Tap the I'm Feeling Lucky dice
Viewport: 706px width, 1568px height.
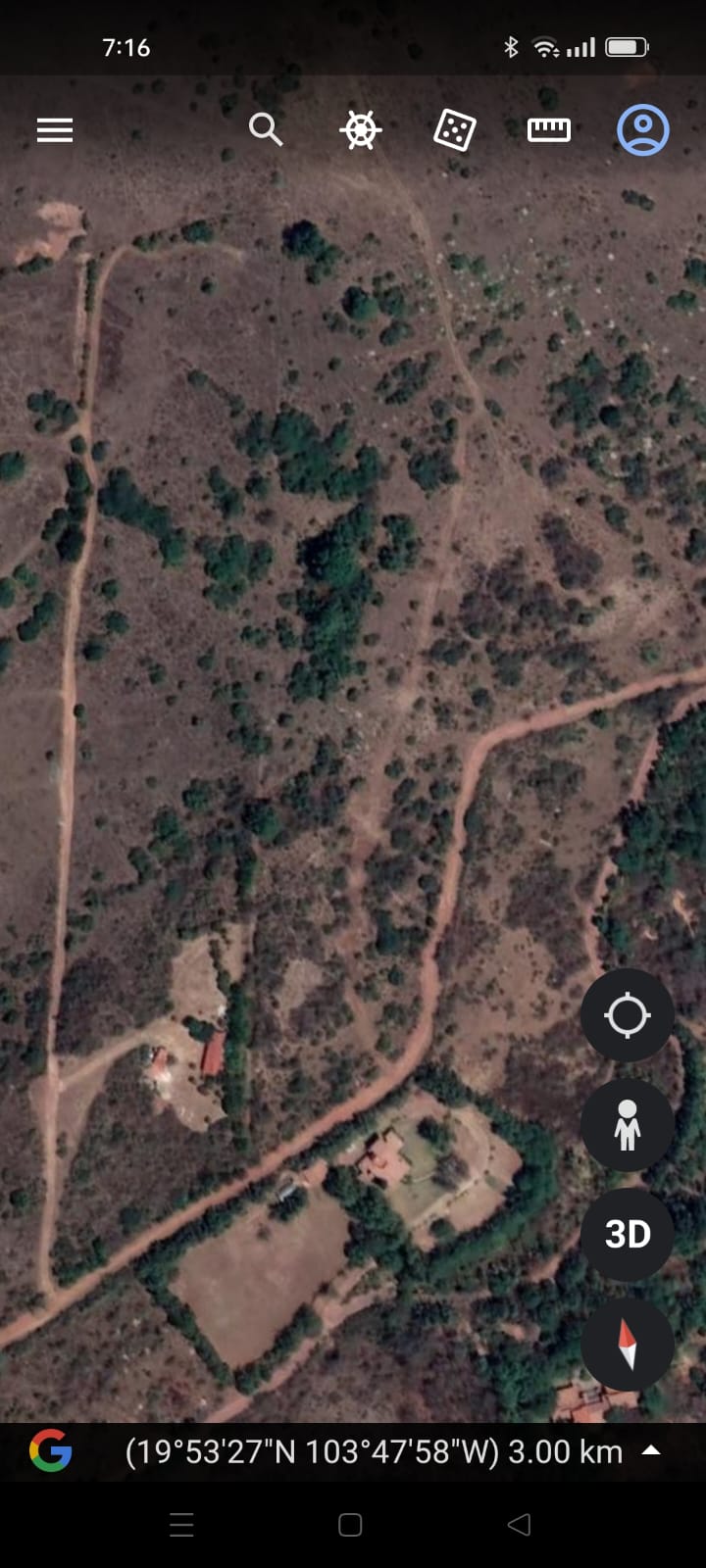click(x=455, y=130)
